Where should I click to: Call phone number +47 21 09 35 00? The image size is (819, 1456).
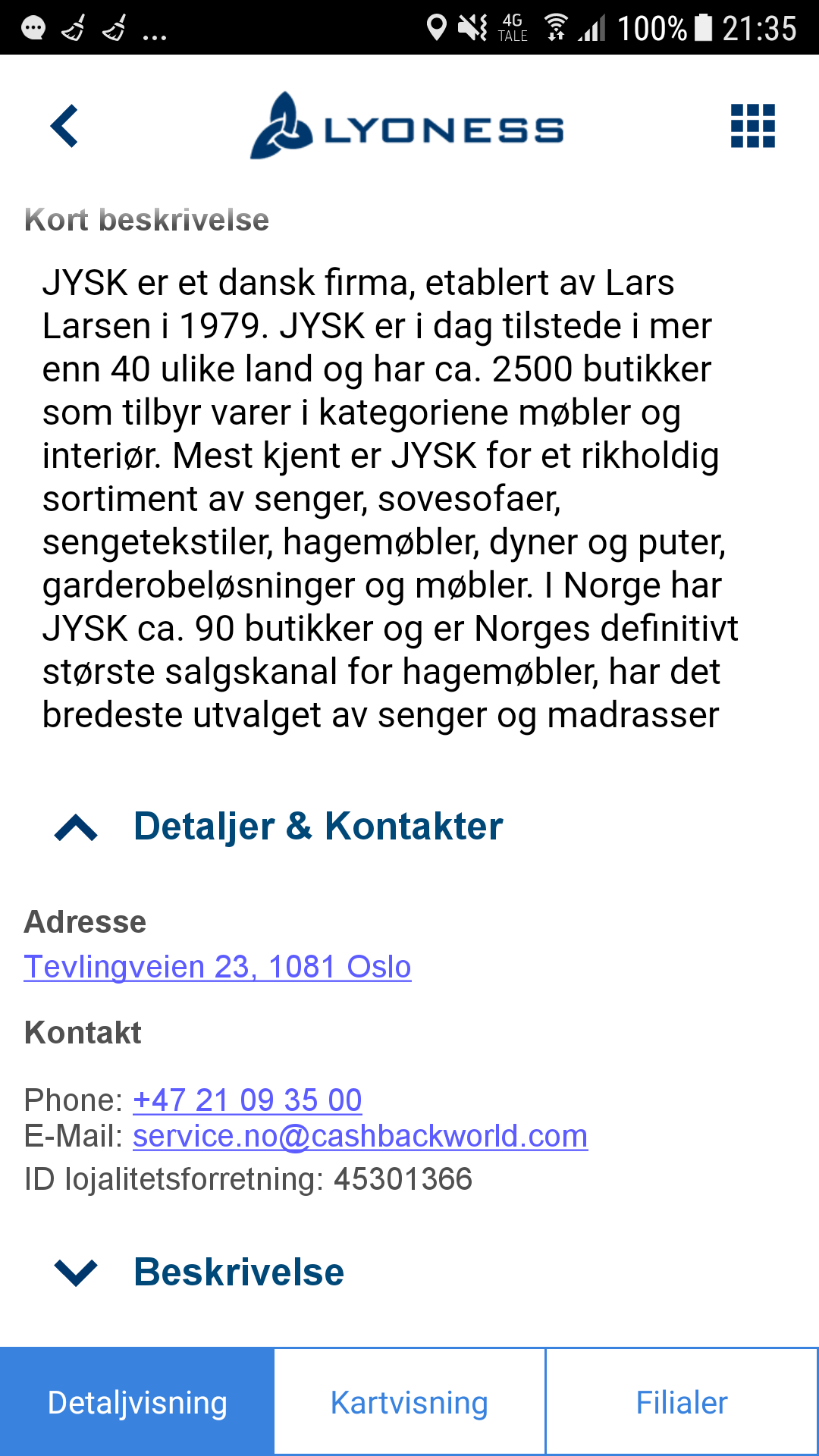(247, 1100)
